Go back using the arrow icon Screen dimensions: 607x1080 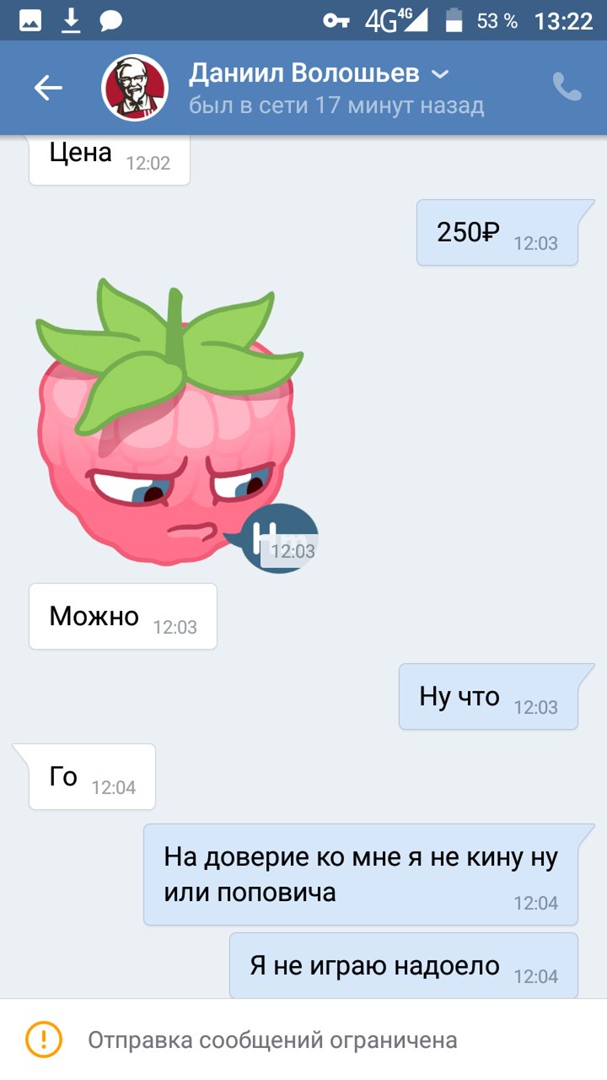[48, 88]
